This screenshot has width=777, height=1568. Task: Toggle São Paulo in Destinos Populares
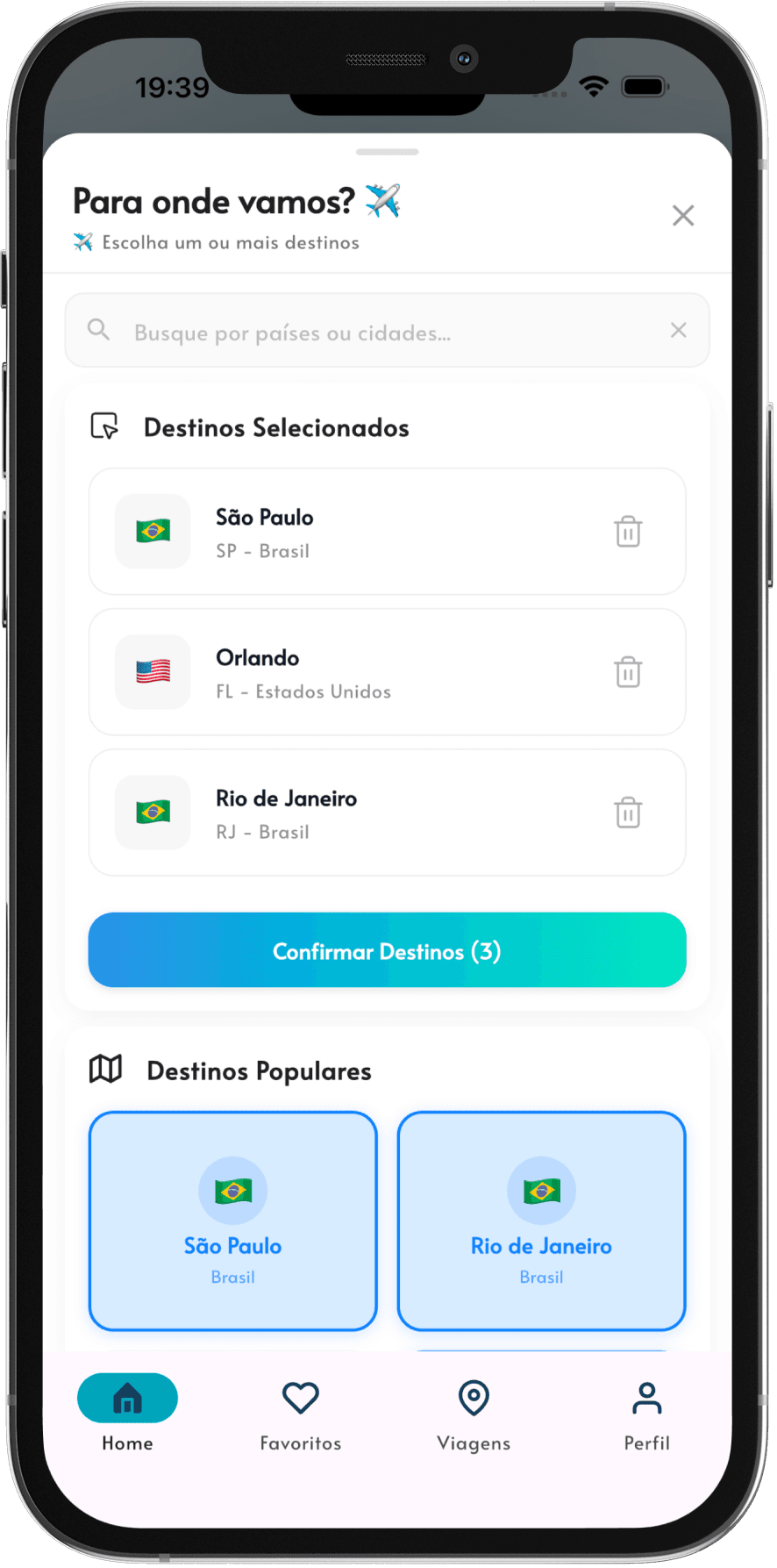[232, 1221]
